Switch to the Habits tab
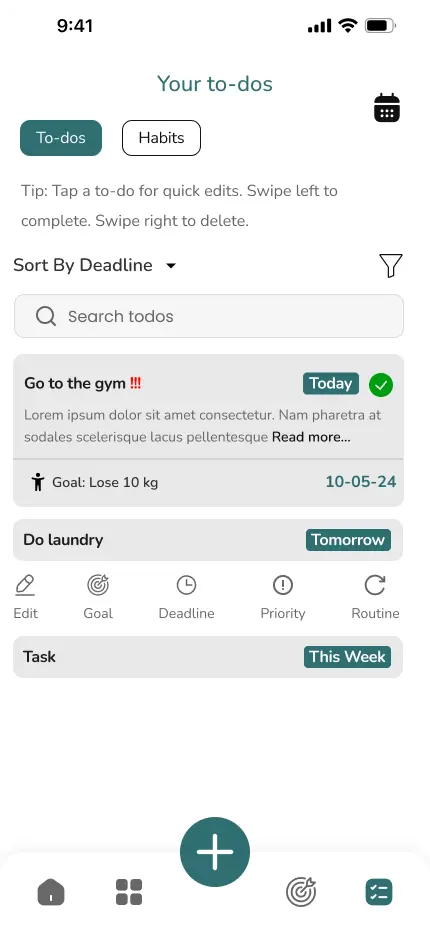The width and height of the screenshot is (430, 932). point(161,138)
